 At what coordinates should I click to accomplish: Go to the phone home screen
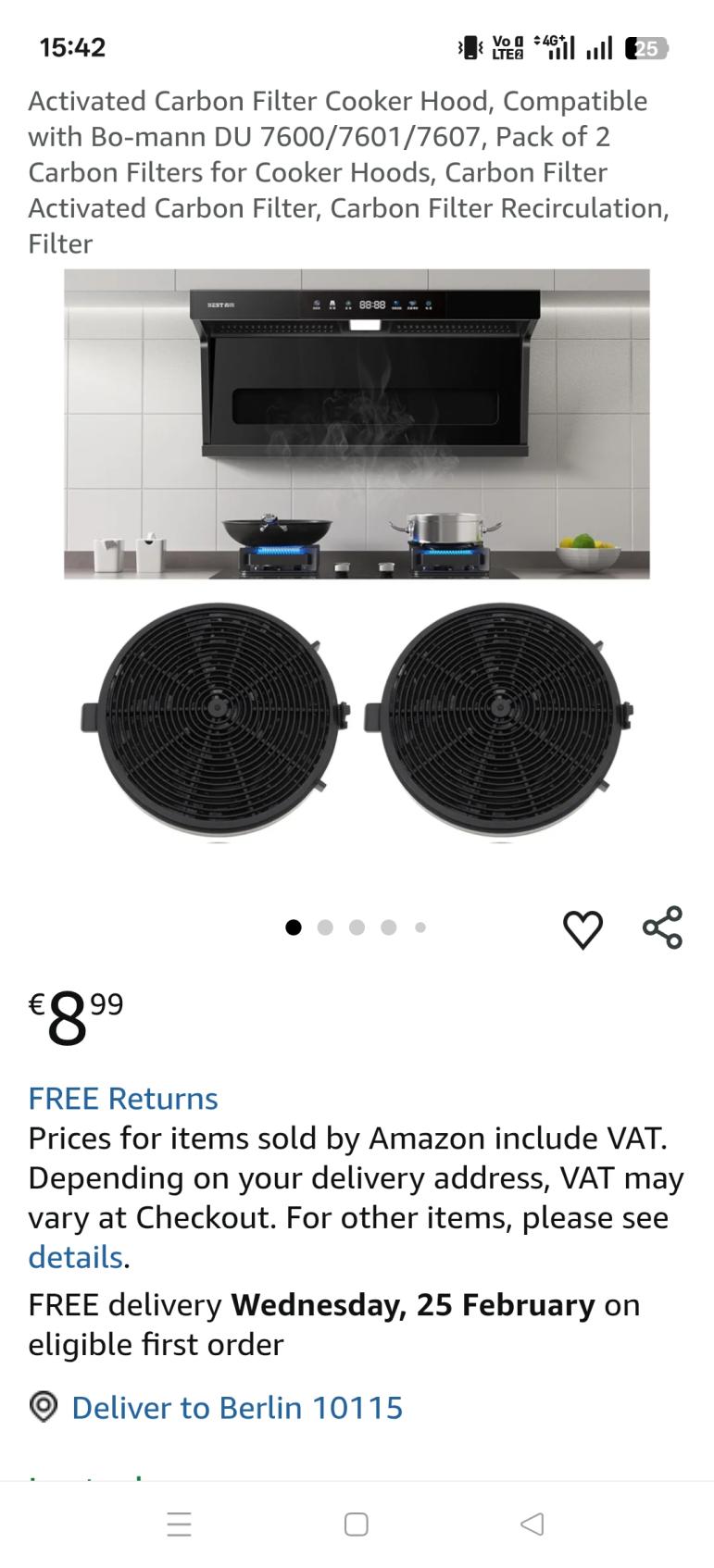[357, 1524]
